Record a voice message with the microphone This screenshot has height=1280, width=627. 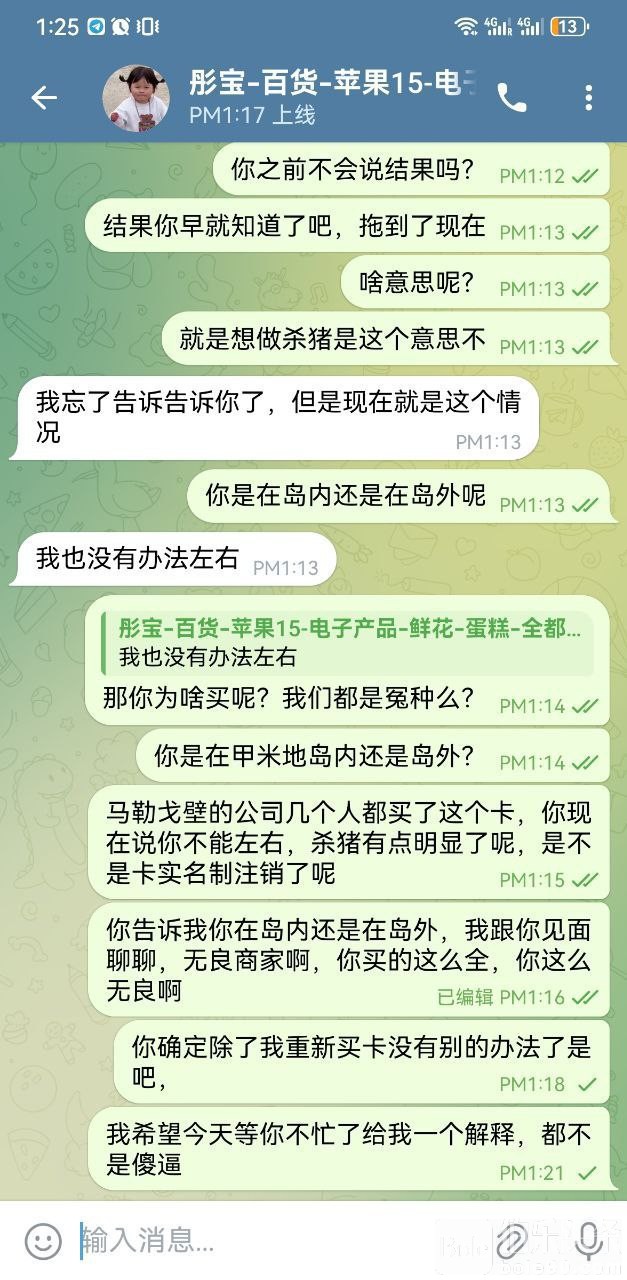588,1241
